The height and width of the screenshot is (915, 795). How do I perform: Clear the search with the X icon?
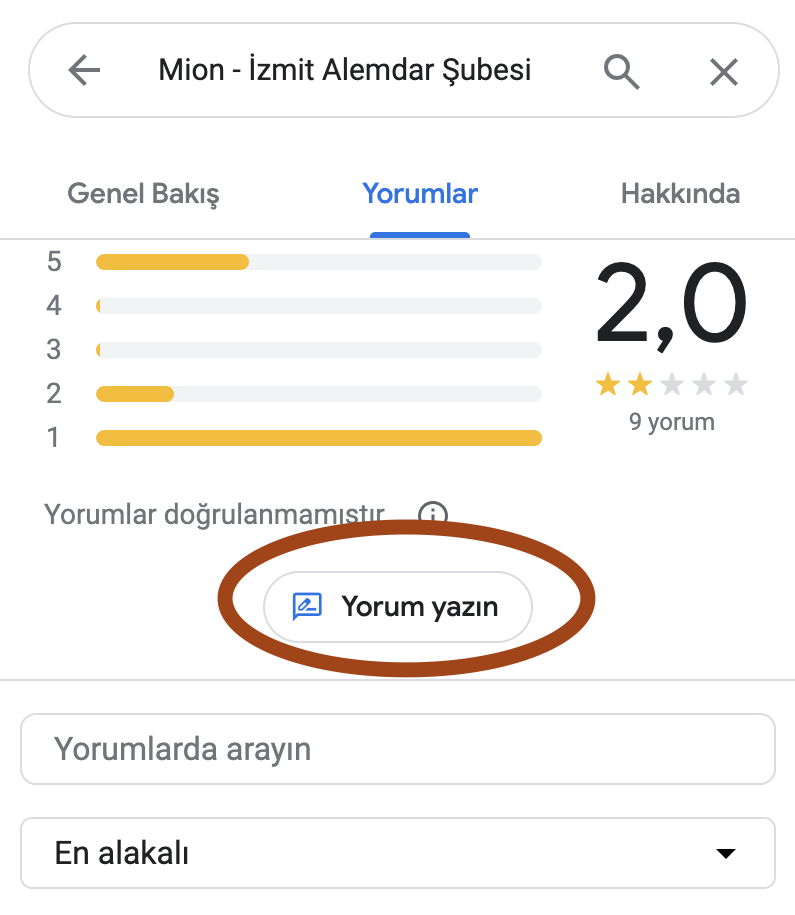(724, 72)
